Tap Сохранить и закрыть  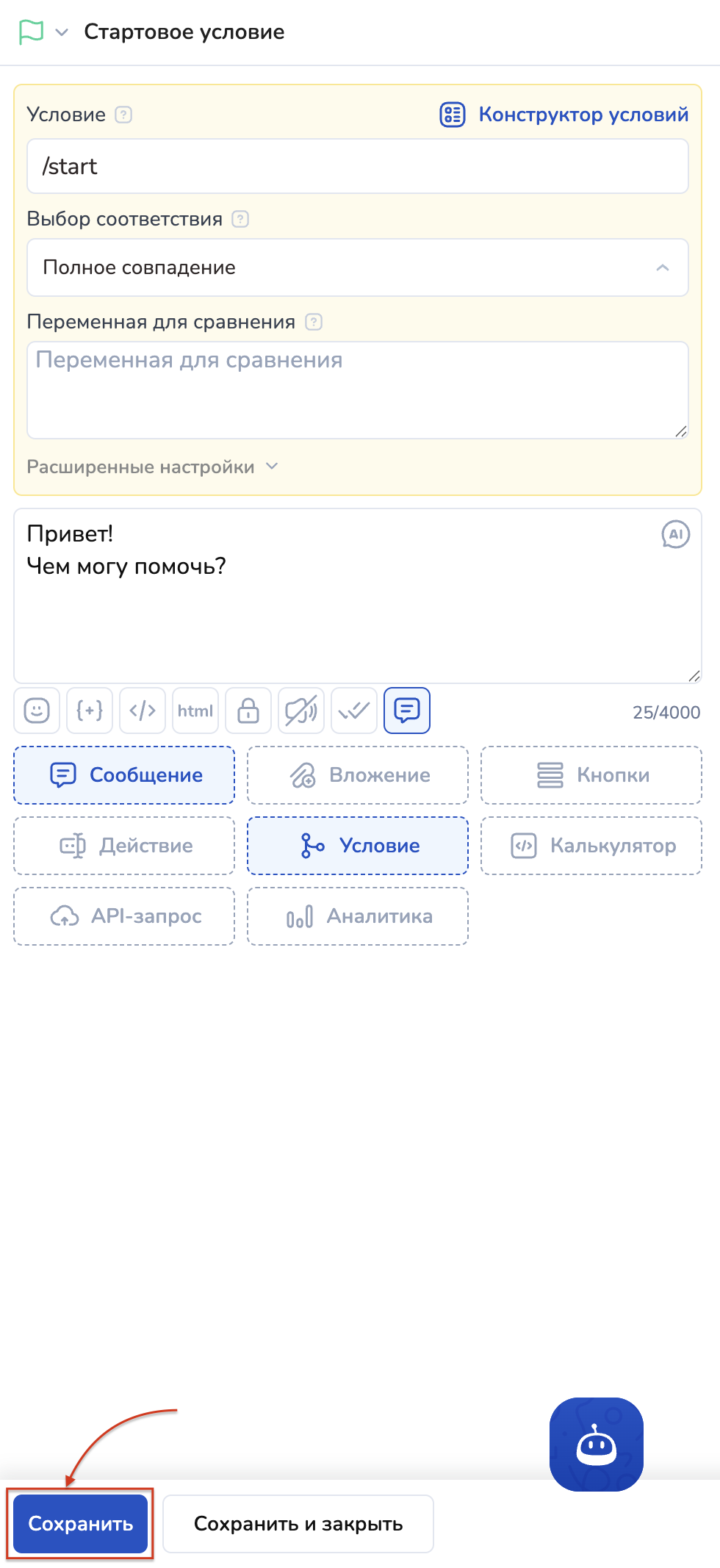click(298, 1524)
